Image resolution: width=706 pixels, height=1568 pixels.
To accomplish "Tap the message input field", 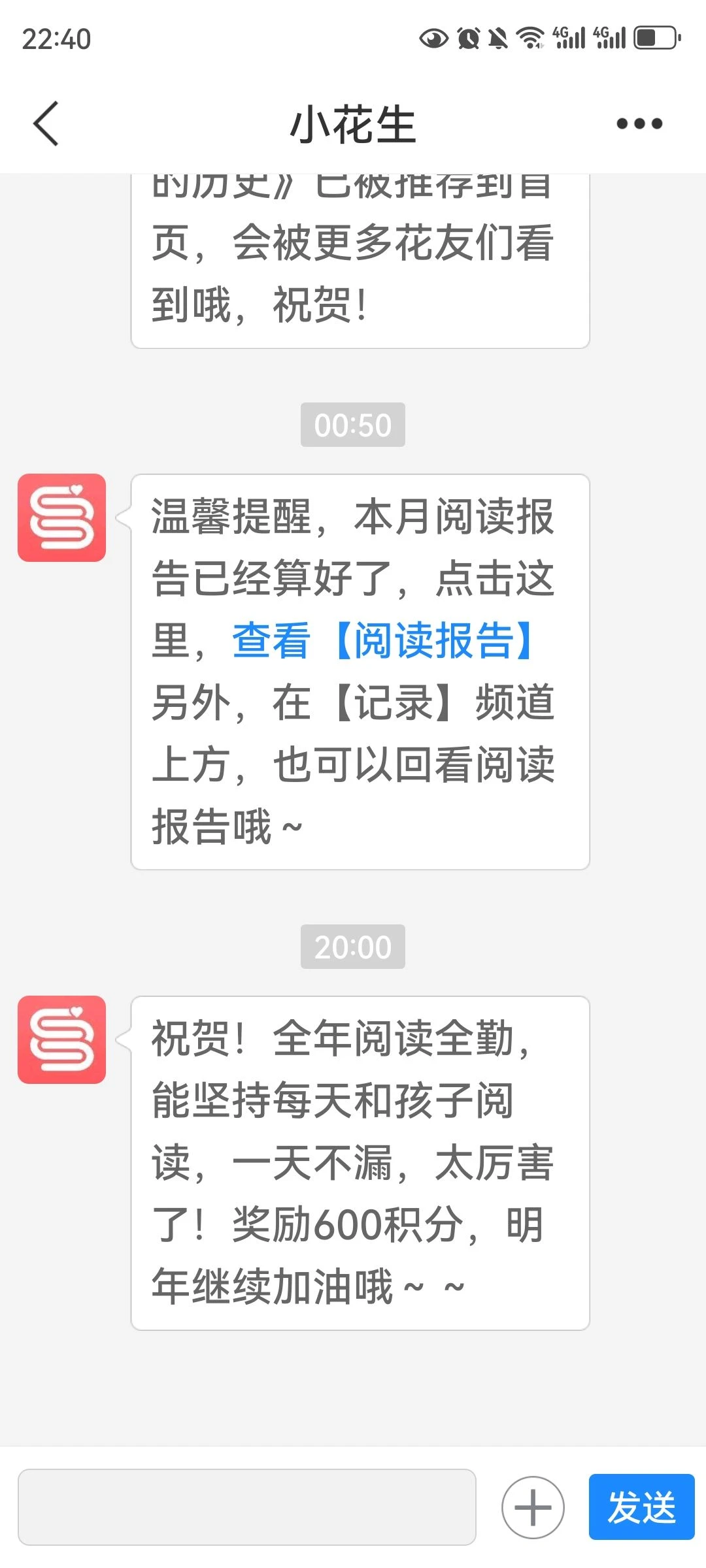I will (x=246, y=1507).
